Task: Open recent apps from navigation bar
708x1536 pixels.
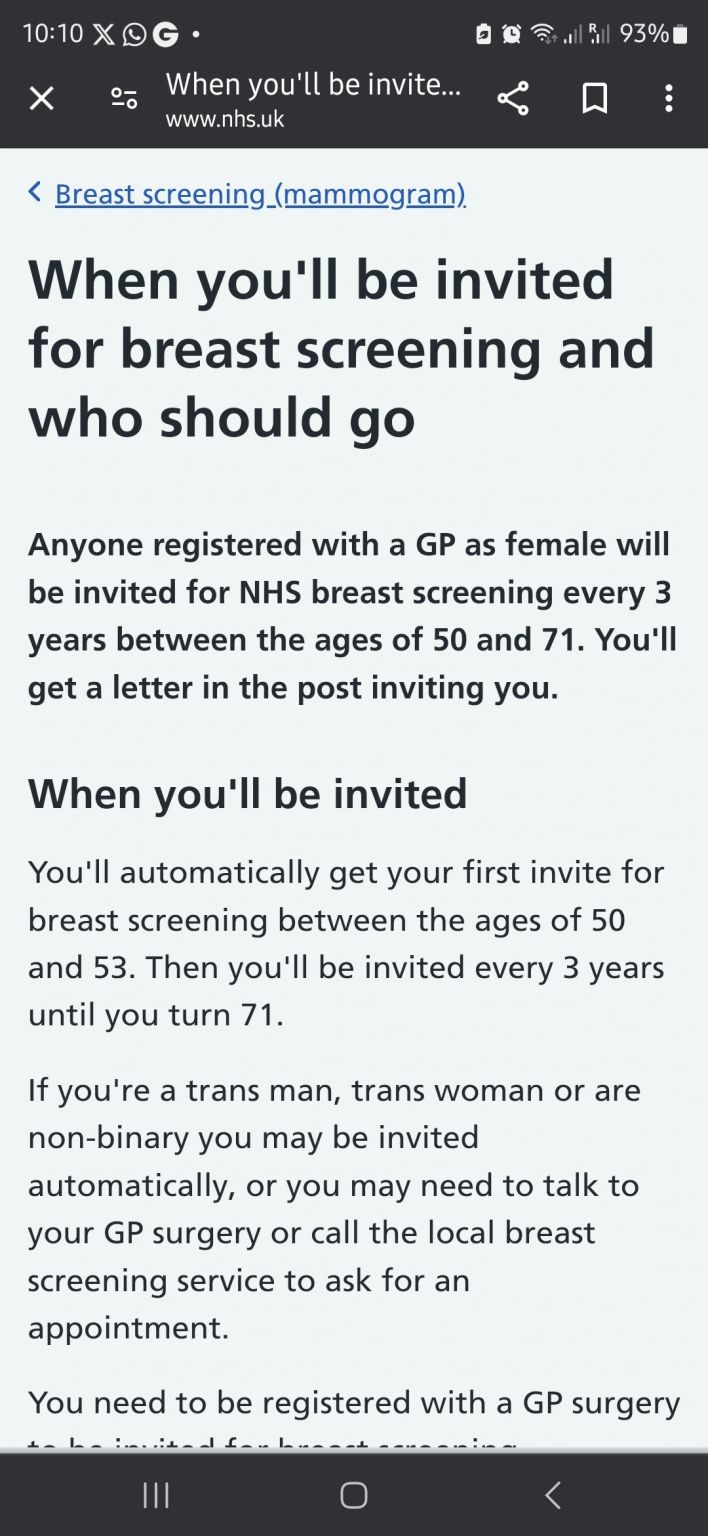Action: pyautogui.click(x=156, y=1495)
